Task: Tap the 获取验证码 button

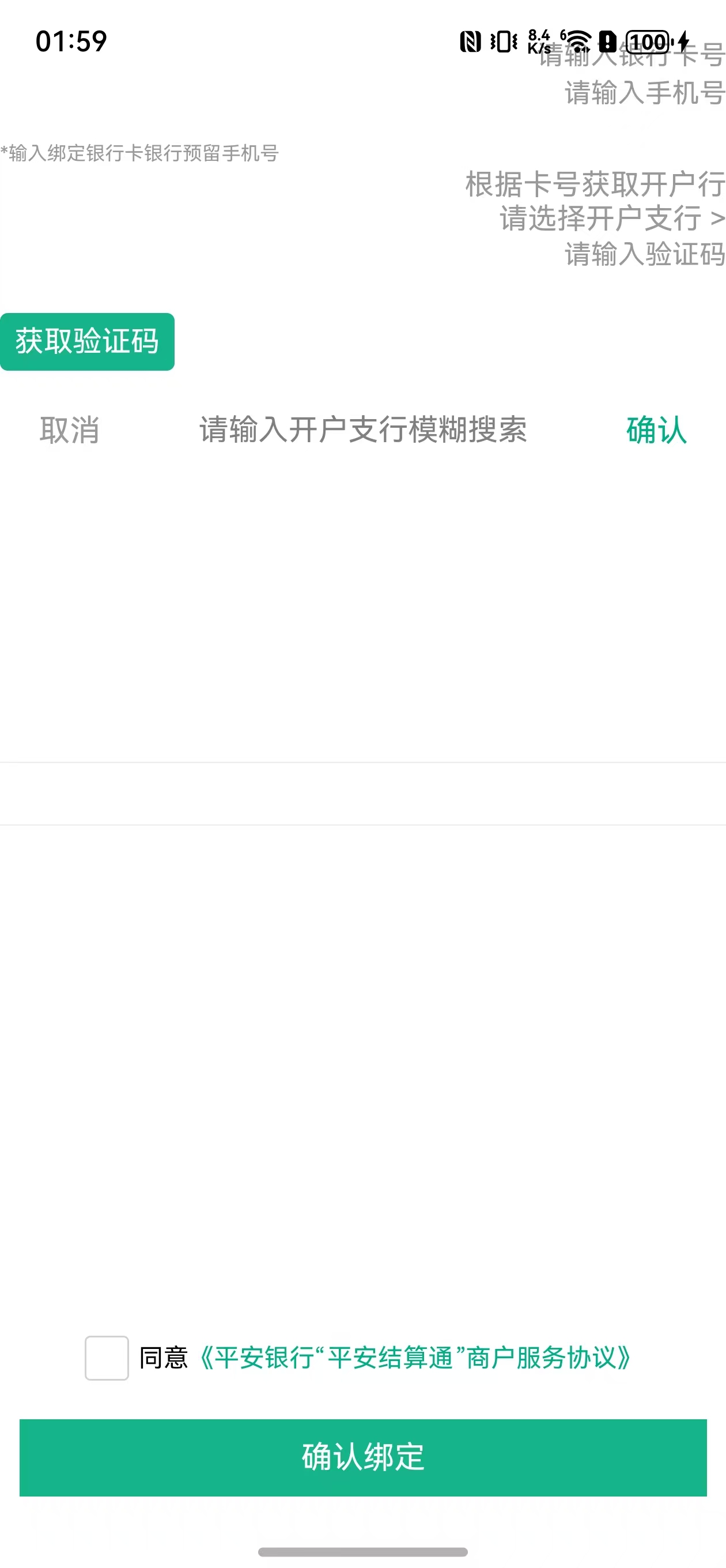Action: pyautogui.click(x=87, y=341)
